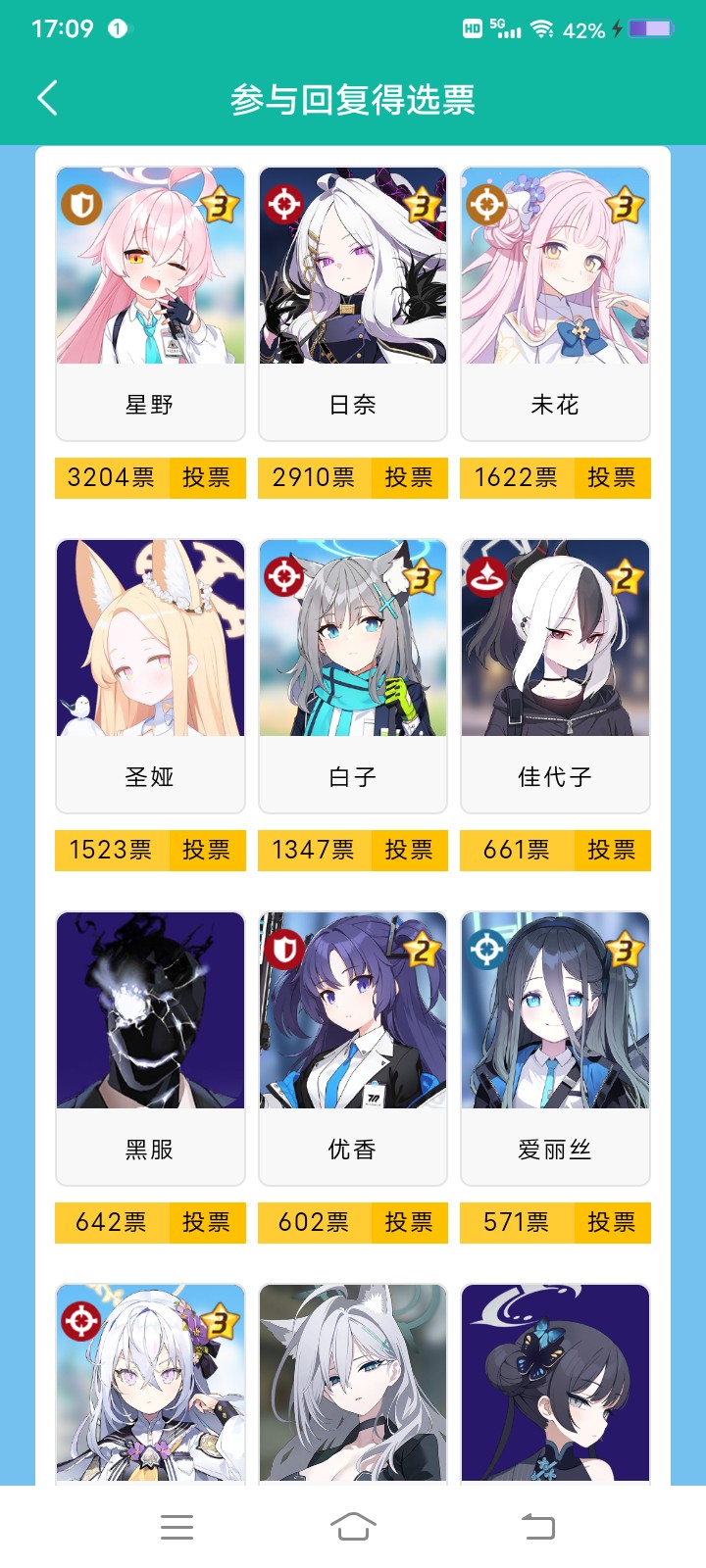The height and width of the screenshot is (1568, 706).
Task: Tap 投票 under 未花
Action: coord(611,478)
